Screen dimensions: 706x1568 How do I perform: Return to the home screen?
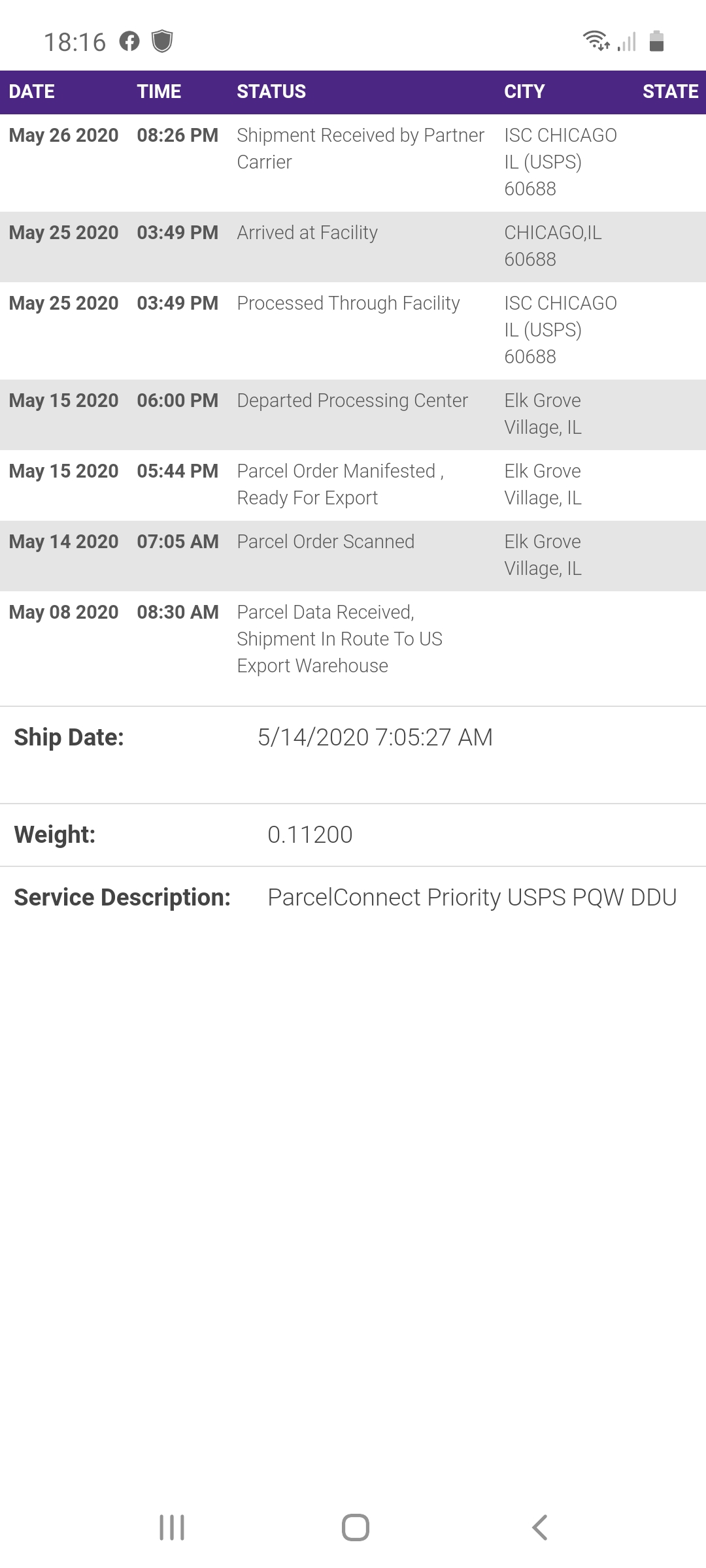(x=355, y=1527)
